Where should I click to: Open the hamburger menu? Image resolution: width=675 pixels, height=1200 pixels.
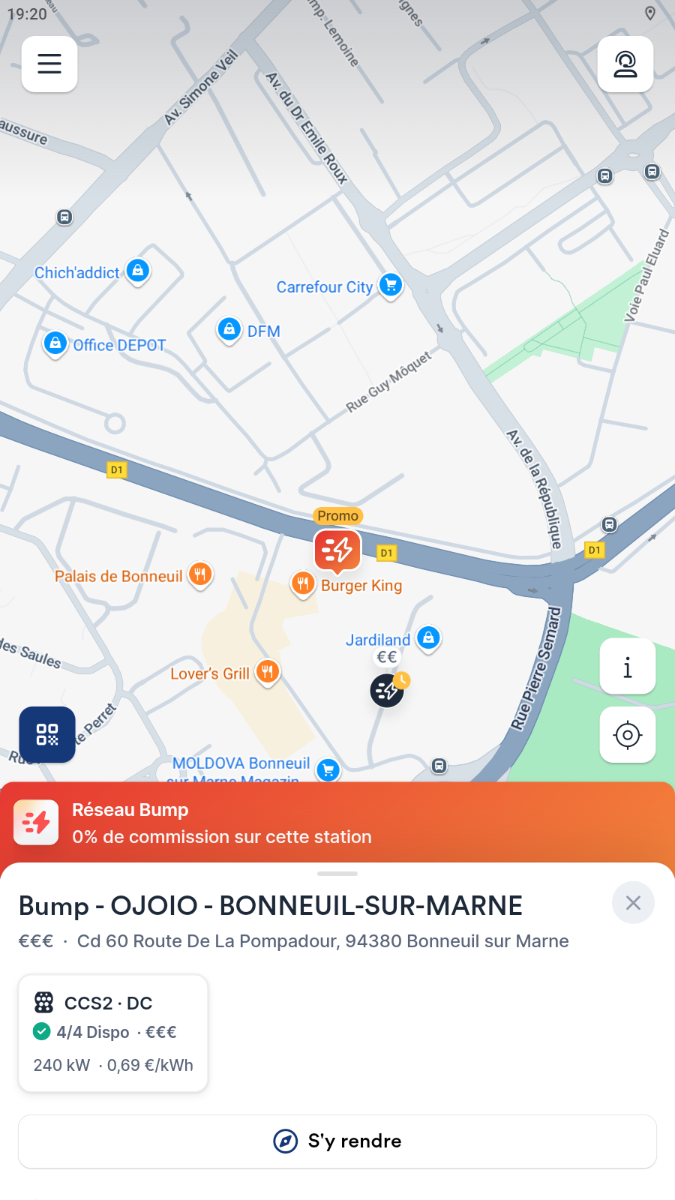49,64
